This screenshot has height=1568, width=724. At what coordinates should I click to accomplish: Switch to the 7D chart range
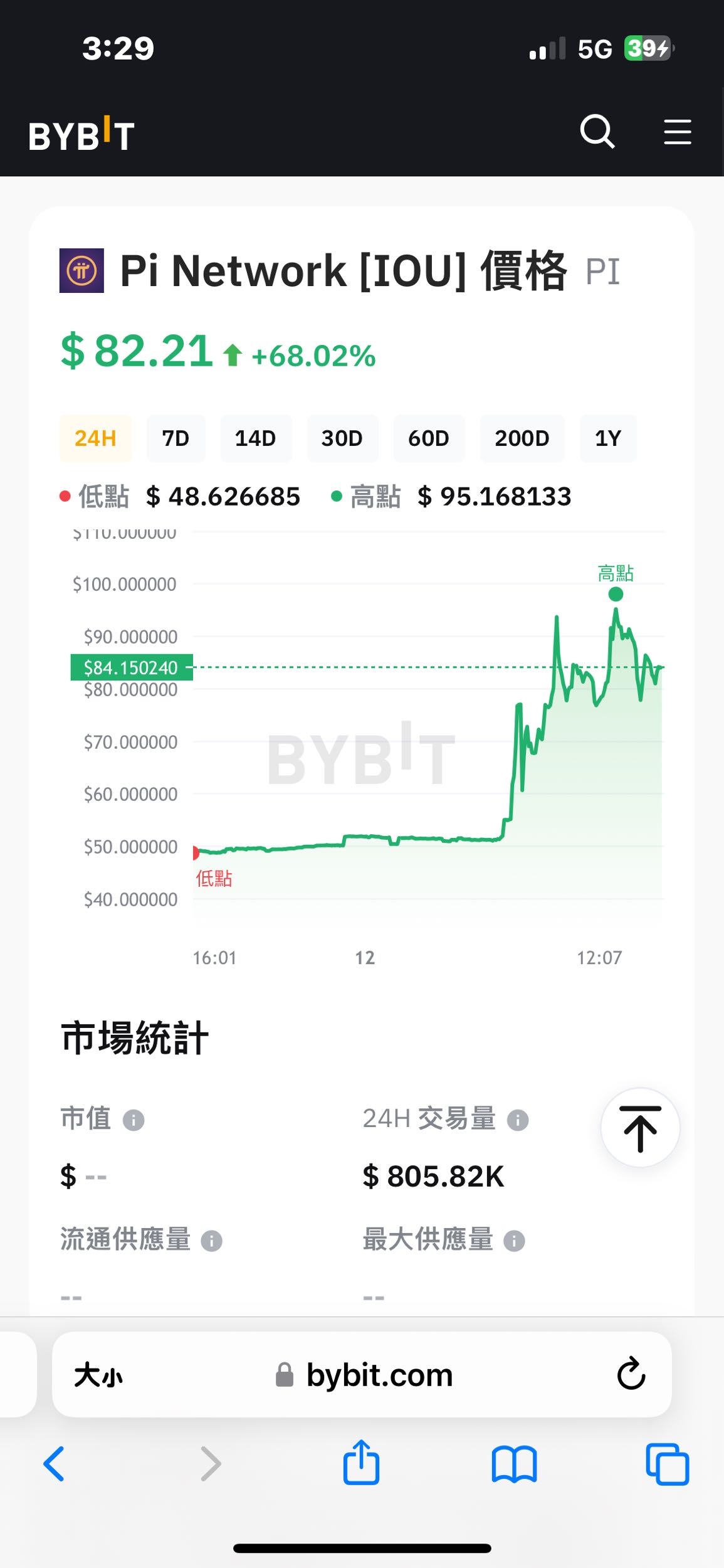pyautogui.click(x=176, y=438)
